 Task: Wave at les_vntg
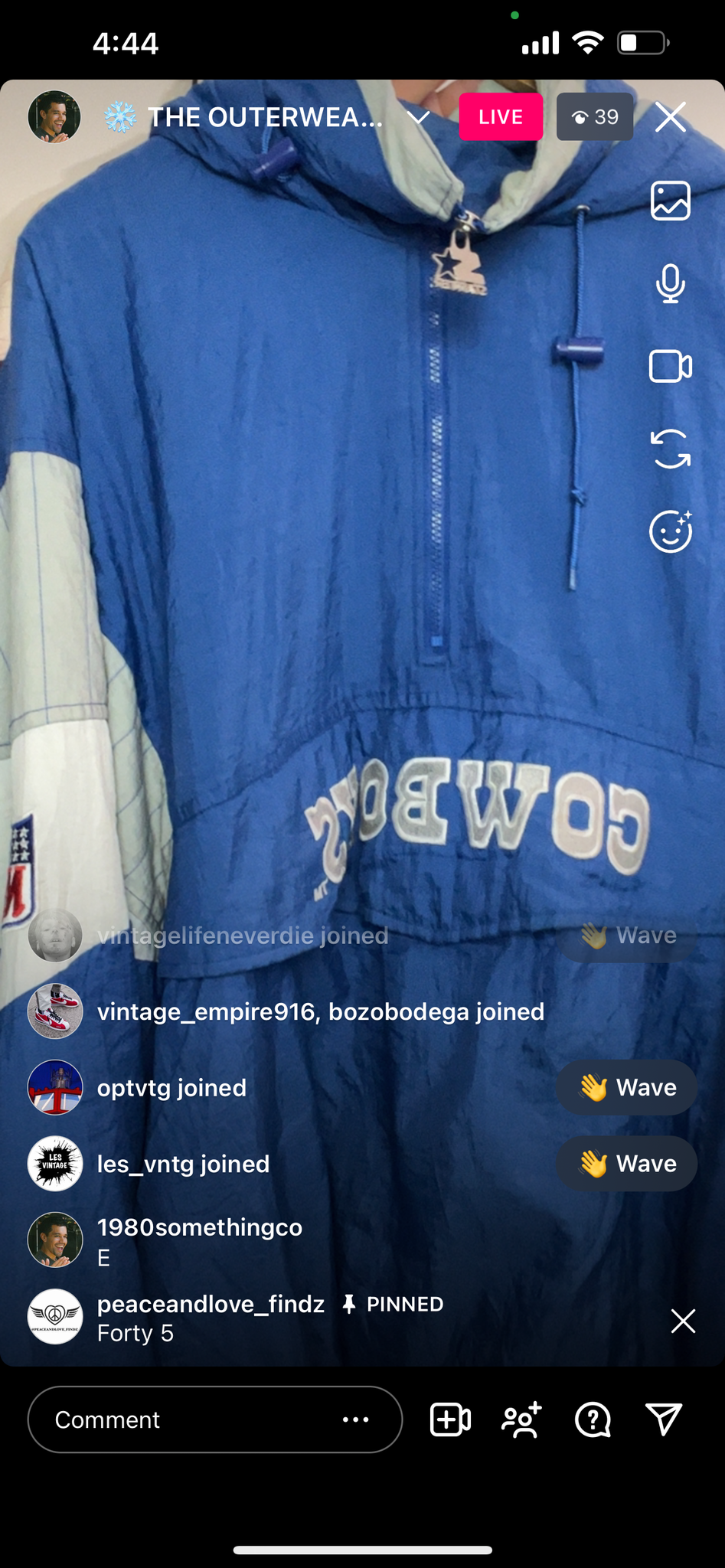(x=626, y=1164)
